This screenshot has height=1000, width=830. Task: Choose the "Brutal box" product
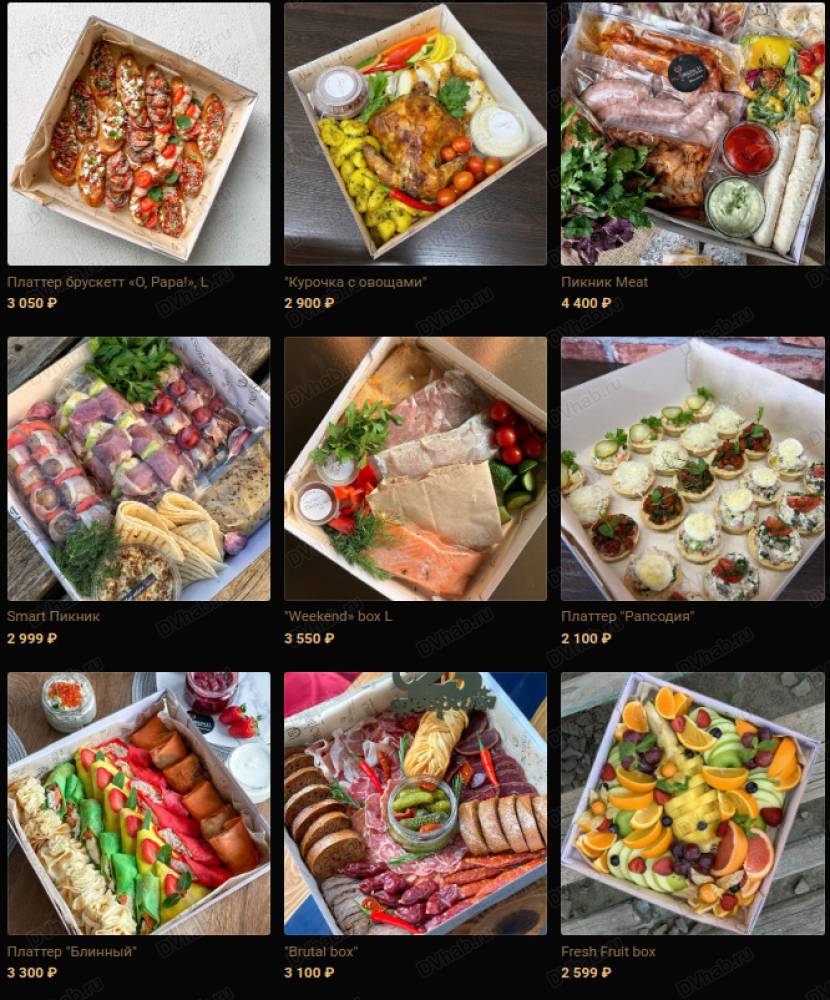[415, 803]
